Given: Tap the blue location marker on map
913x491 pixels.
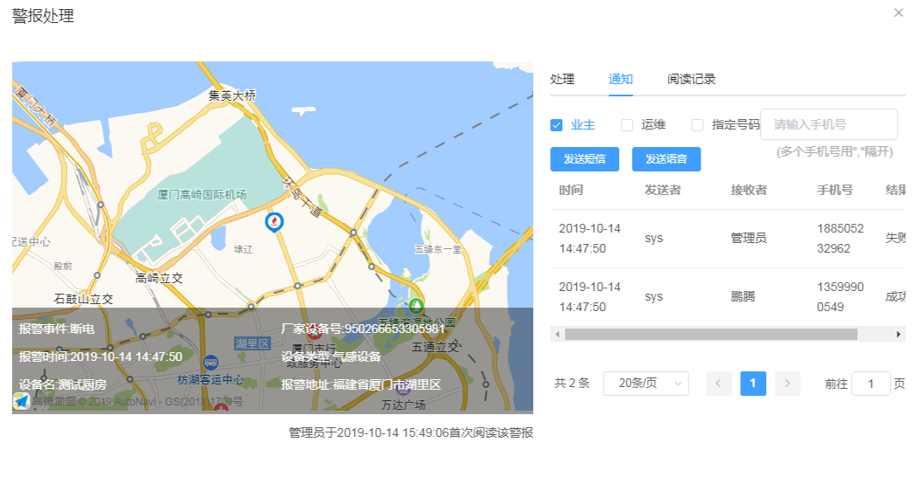Looking at the screenshot, I should pos(274,222).
